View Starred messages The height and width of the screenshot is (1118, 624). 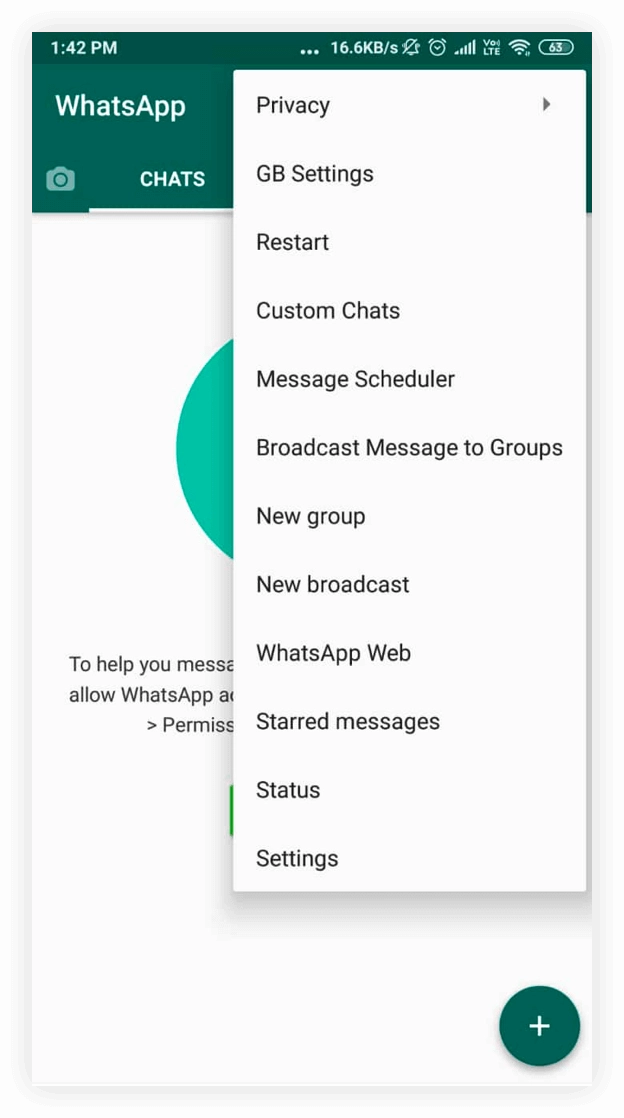click(x=408, y=722)
